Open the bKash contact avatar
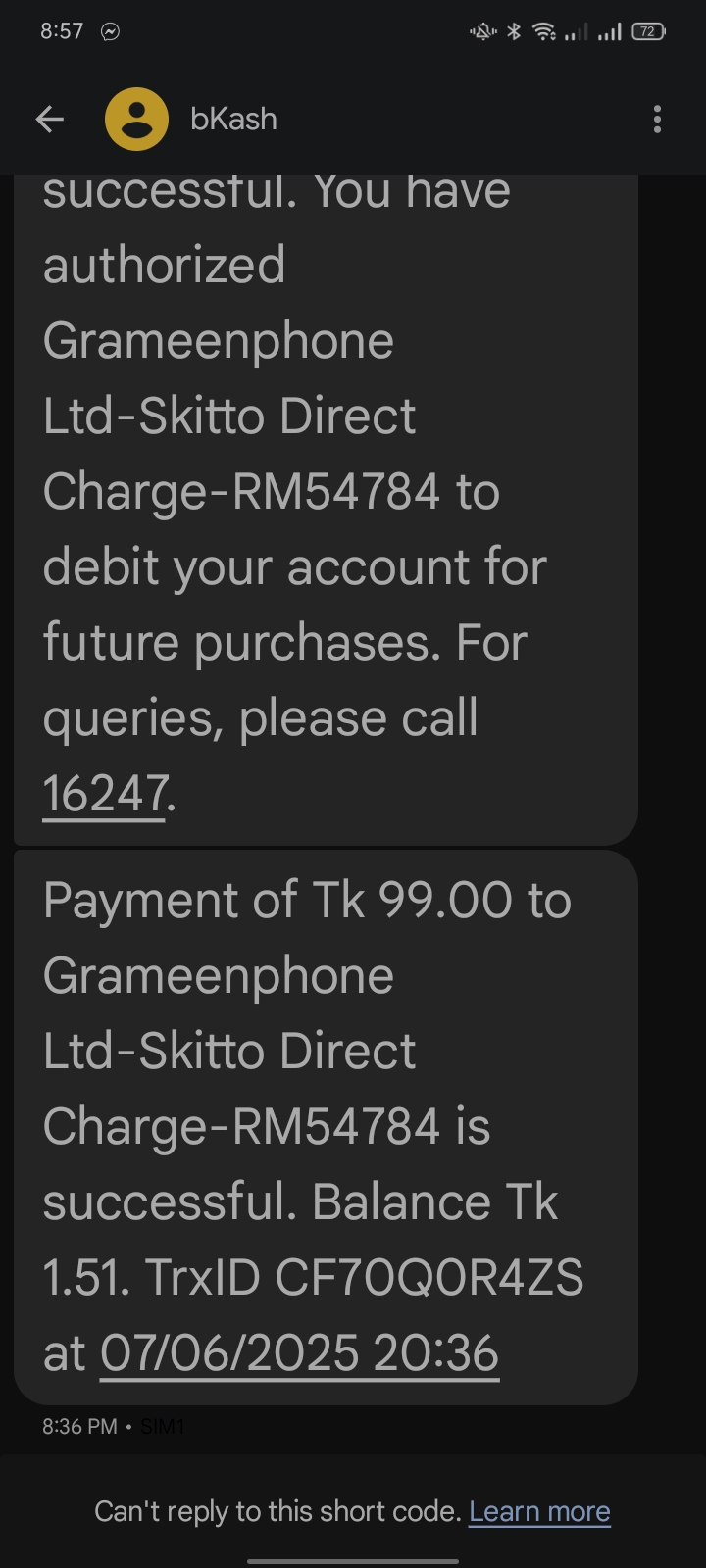This screenshot has height=1568, width=706. pyautogui.click(x=136, y=120)
